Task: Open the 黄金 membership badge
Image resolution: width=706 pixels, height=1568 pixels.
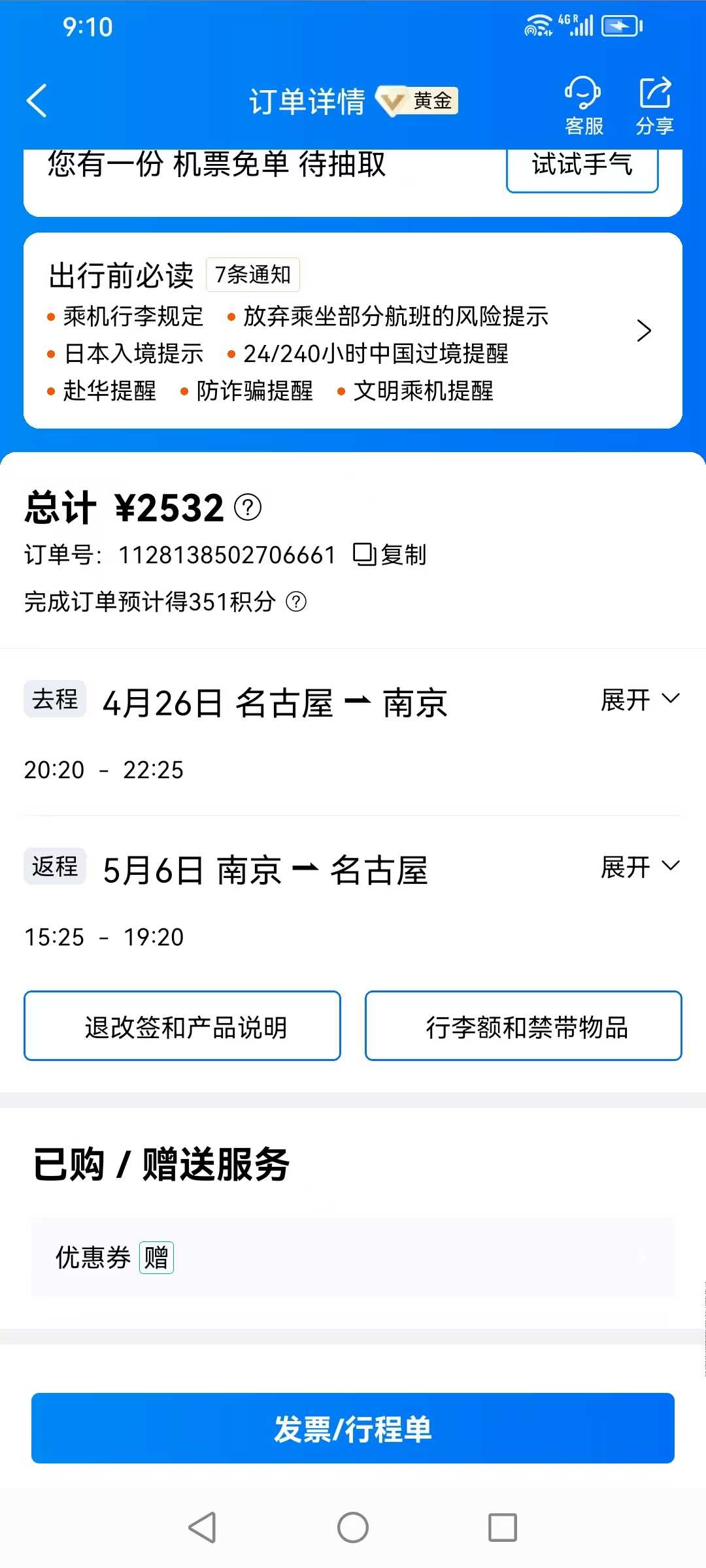Action: coord(418,101)
